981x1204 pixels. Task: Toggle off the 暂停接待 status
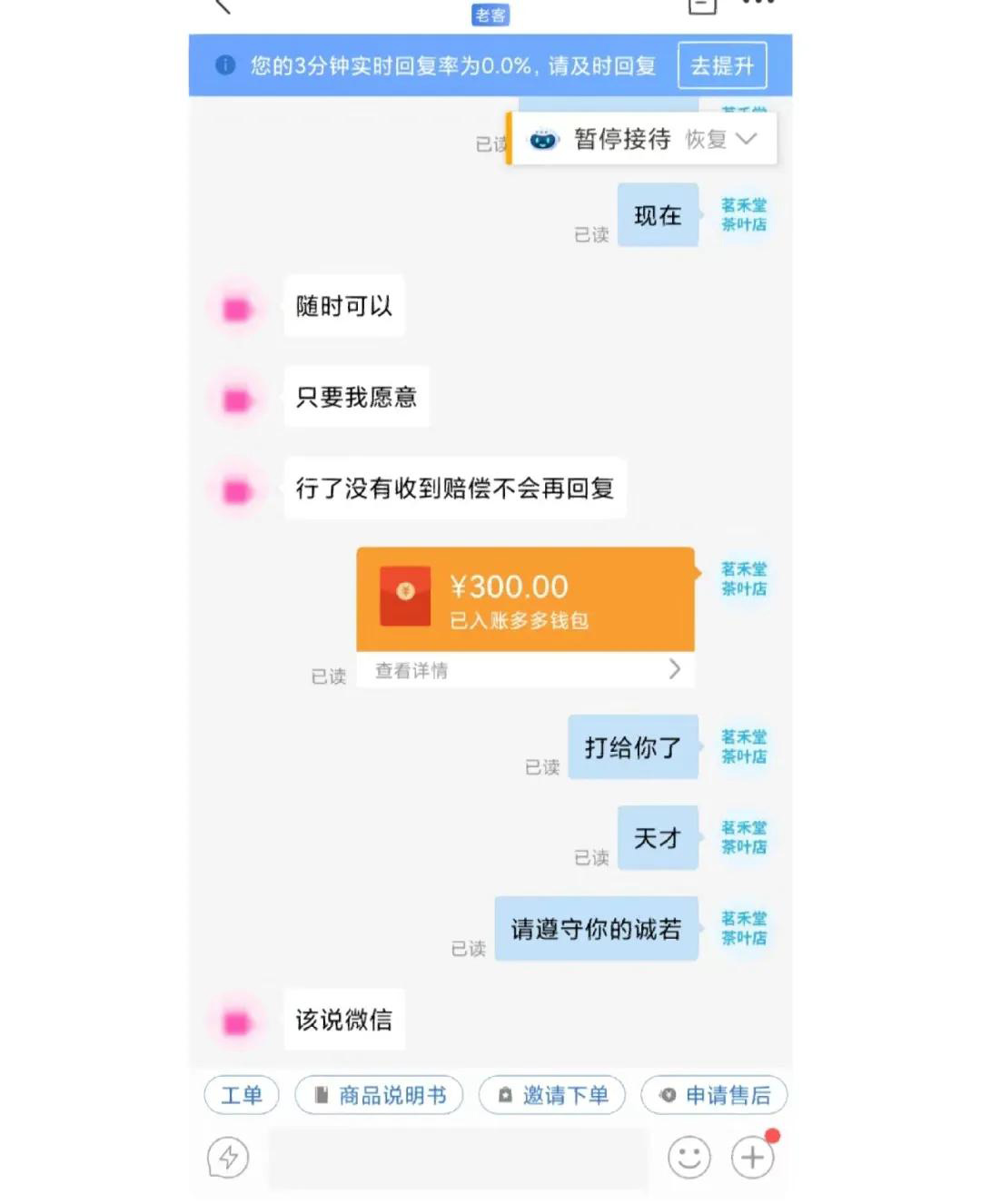point(623,139)
